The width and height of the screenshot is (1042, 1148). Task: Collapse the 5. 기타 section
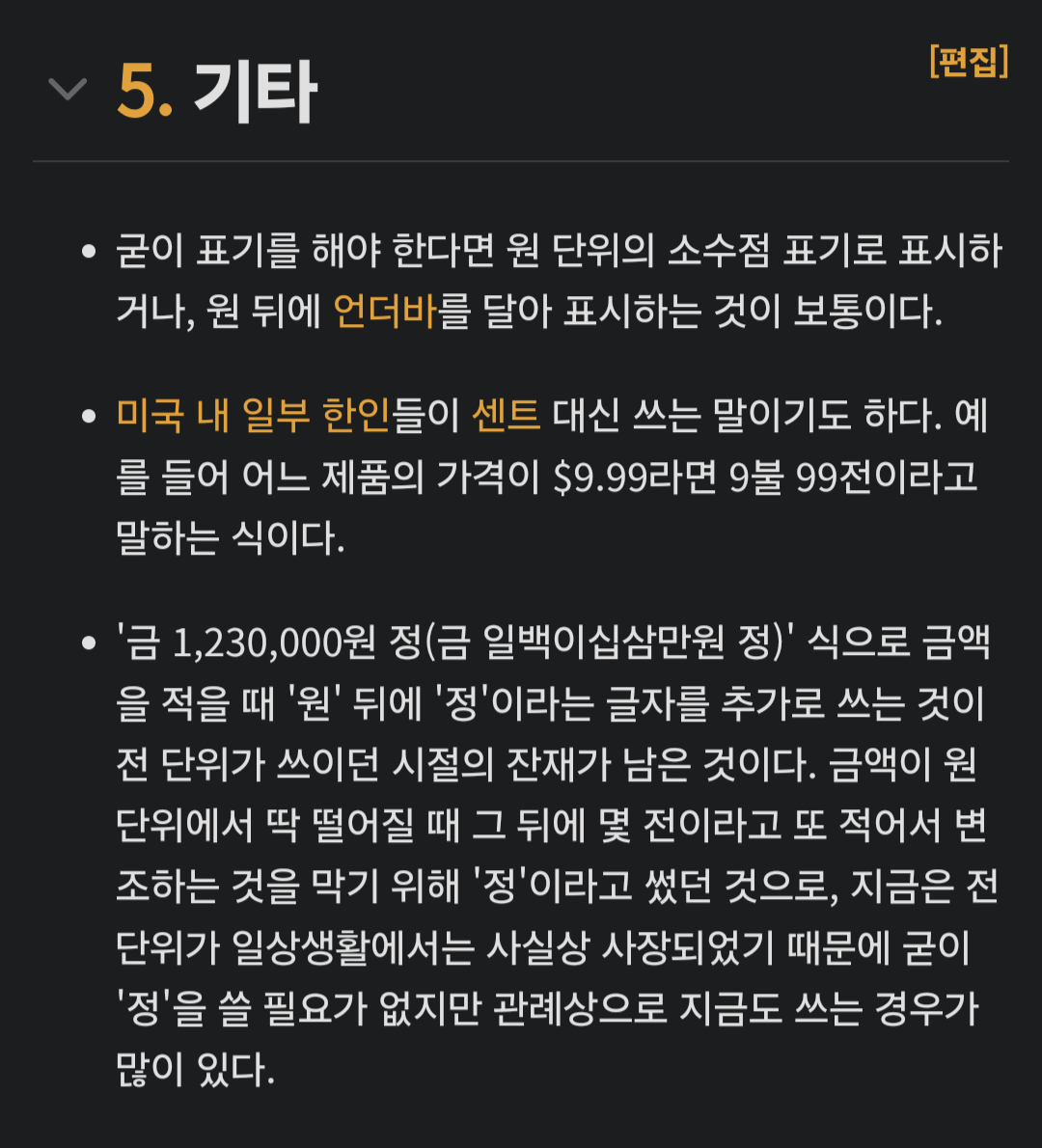[x=68, y=90]
